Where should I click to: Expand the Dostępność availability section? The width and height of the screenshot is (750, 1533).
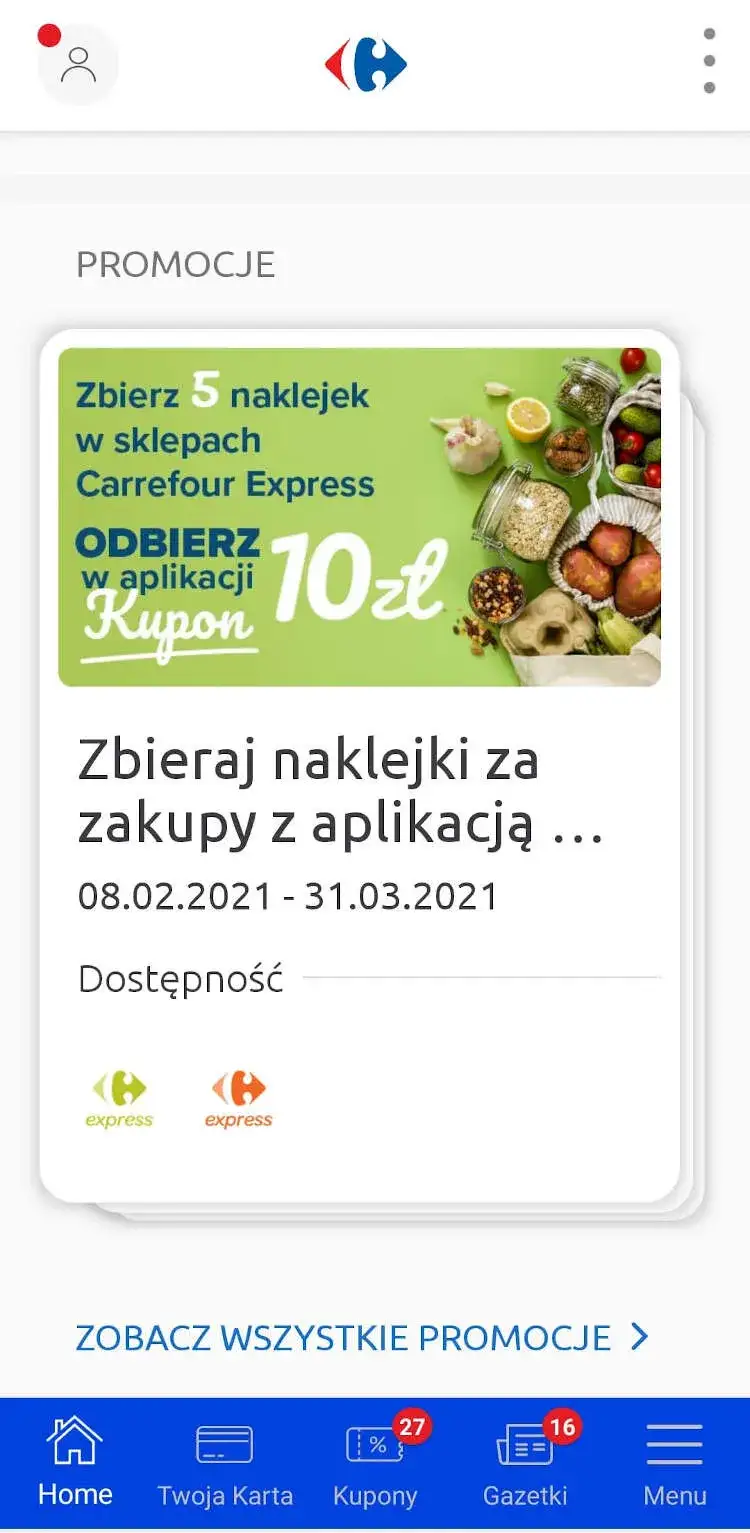pyautogui.click(x=181, y=978)
